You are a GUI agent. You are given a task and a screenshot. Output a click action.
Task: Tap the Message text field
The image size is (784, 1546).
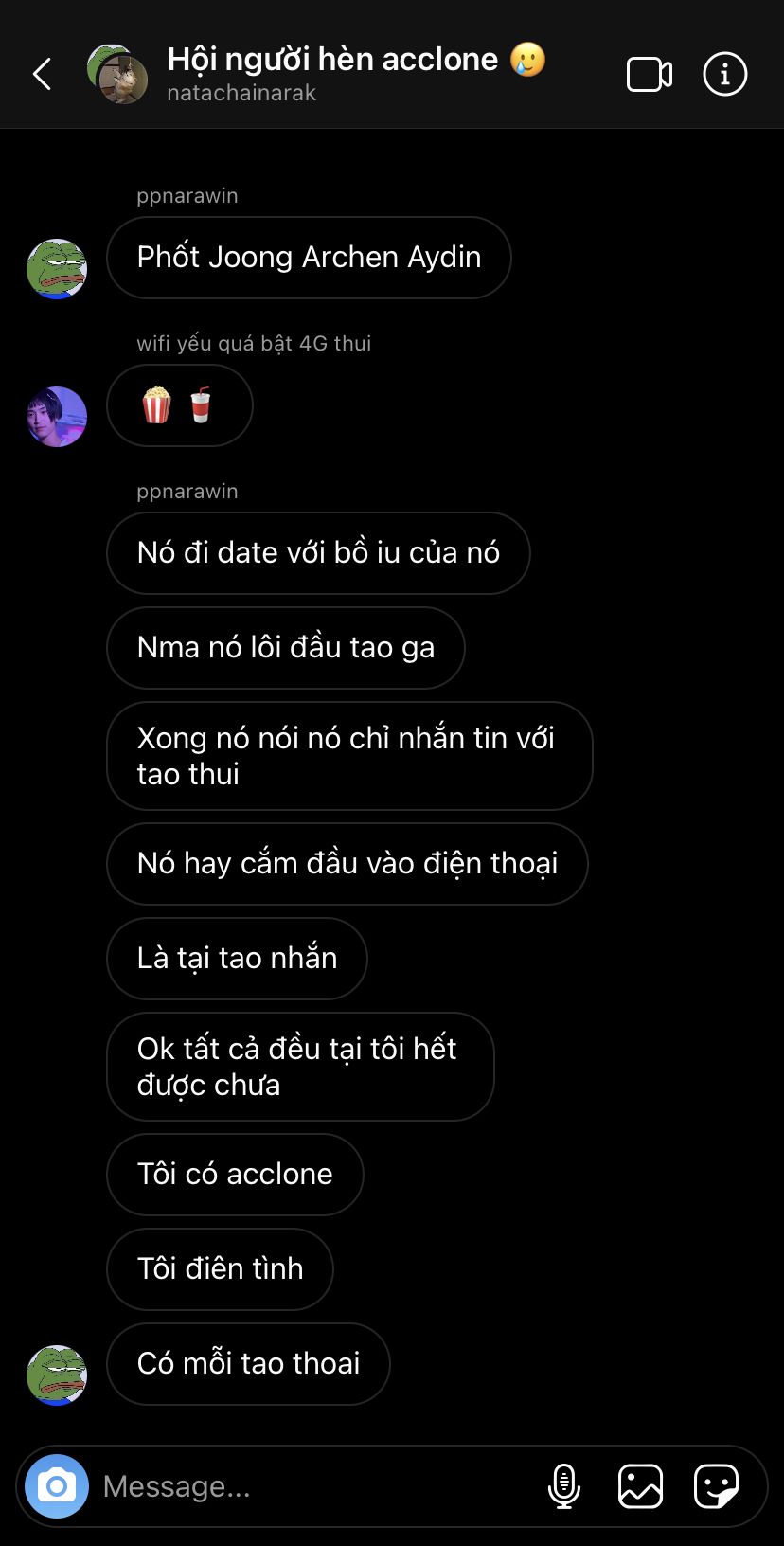pos(312,1486)
